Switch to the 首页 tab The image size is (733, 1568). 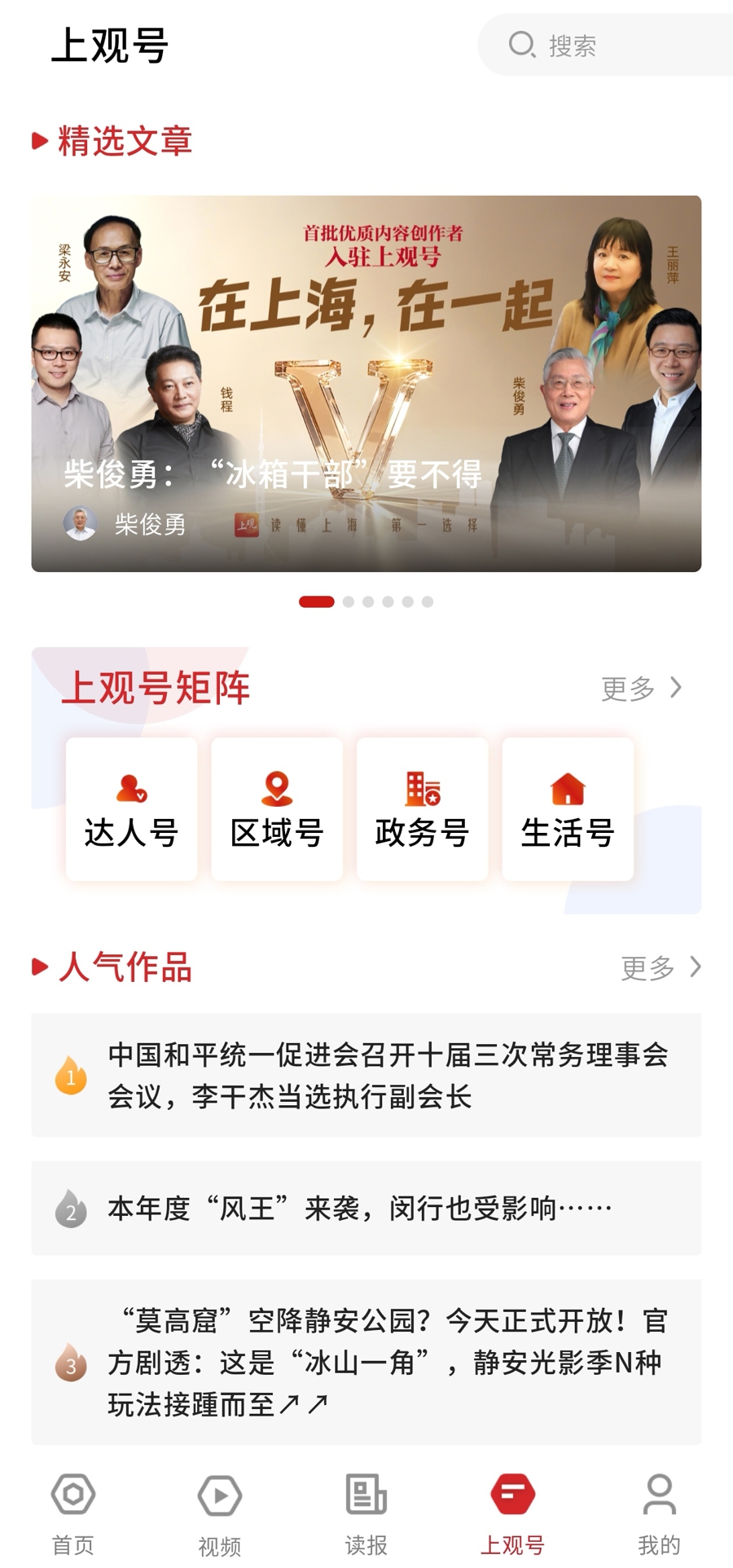[73, 1513]
